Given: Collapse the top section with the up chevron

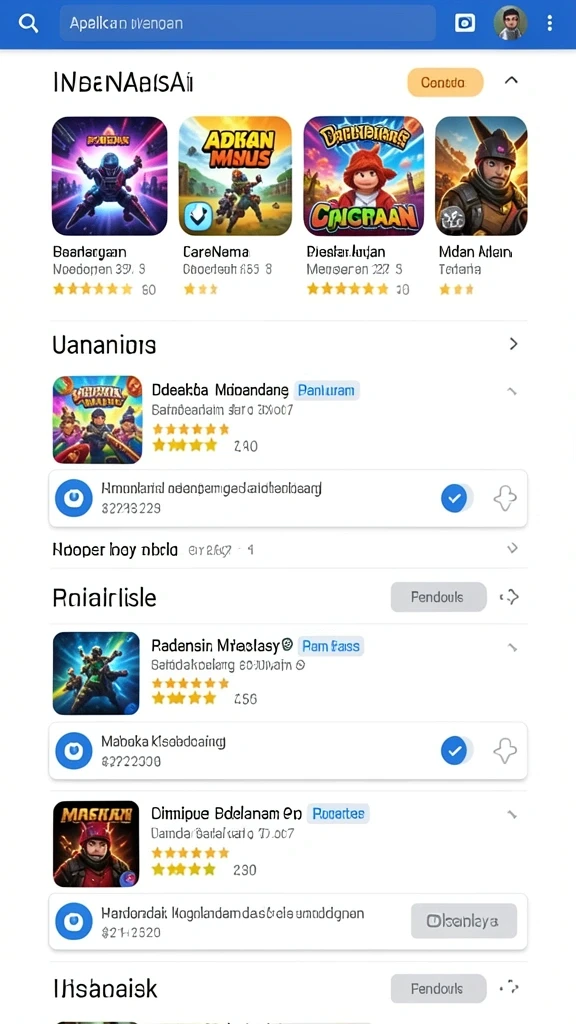Looking at the screenshot, I should [x=511, y=80].
